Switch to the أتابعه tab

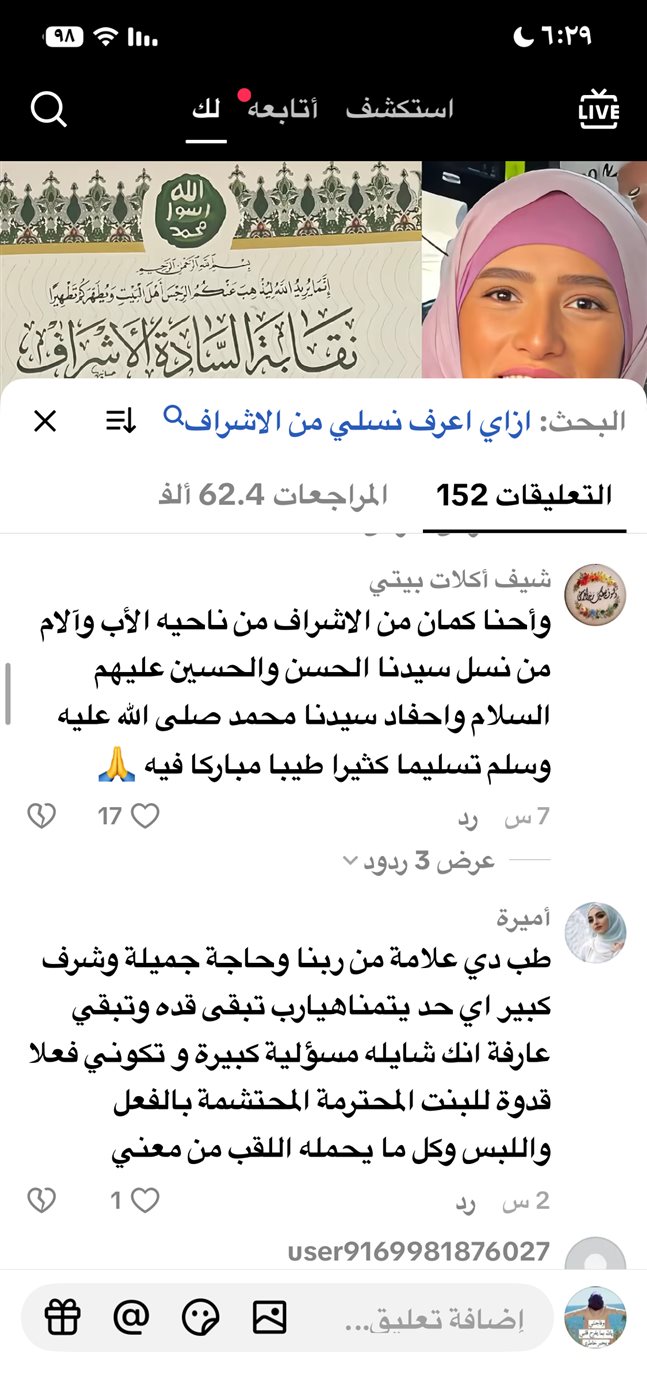click(x=282, y=109)
